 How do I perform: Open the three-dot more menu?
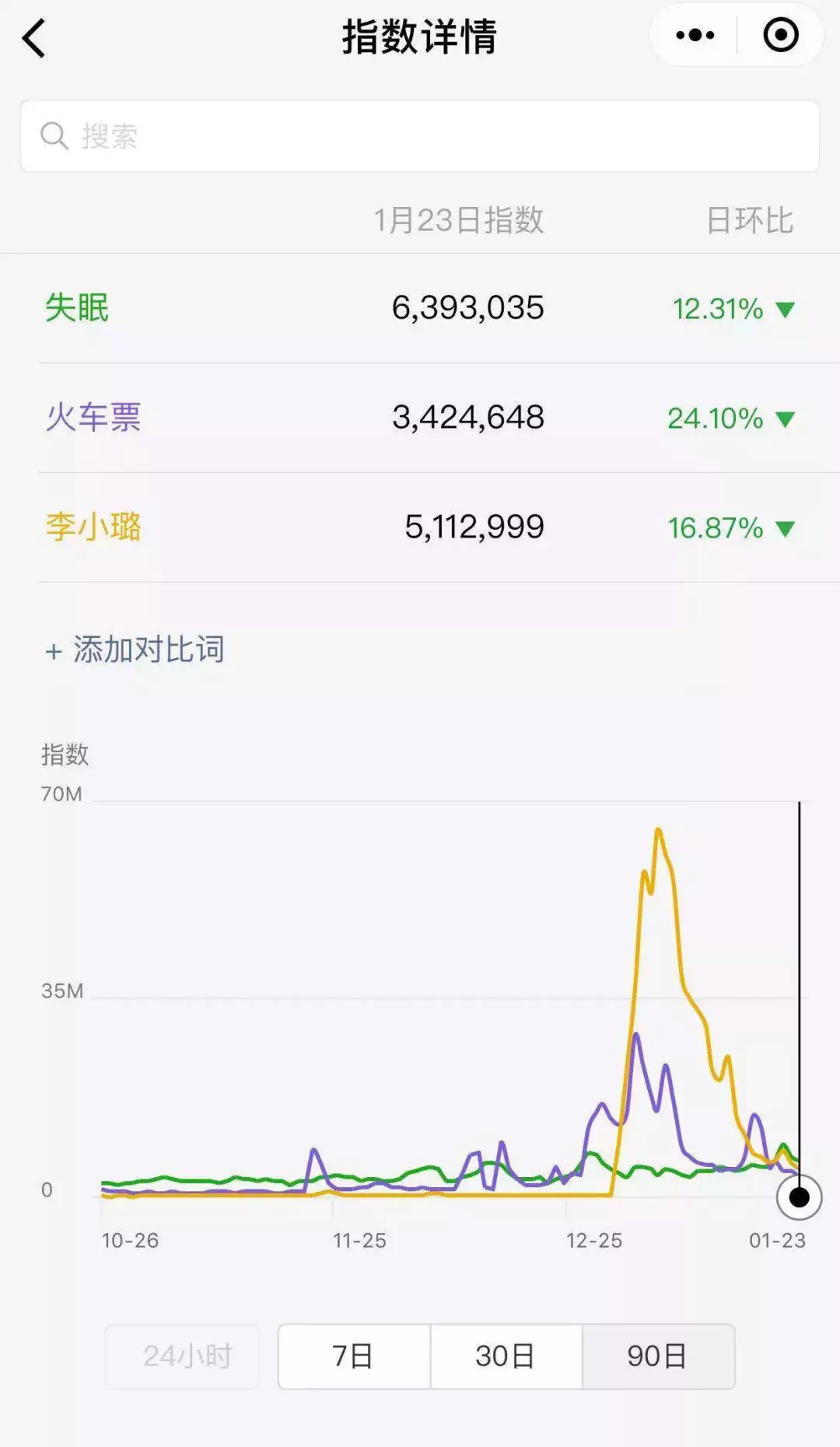coord(695,35)
